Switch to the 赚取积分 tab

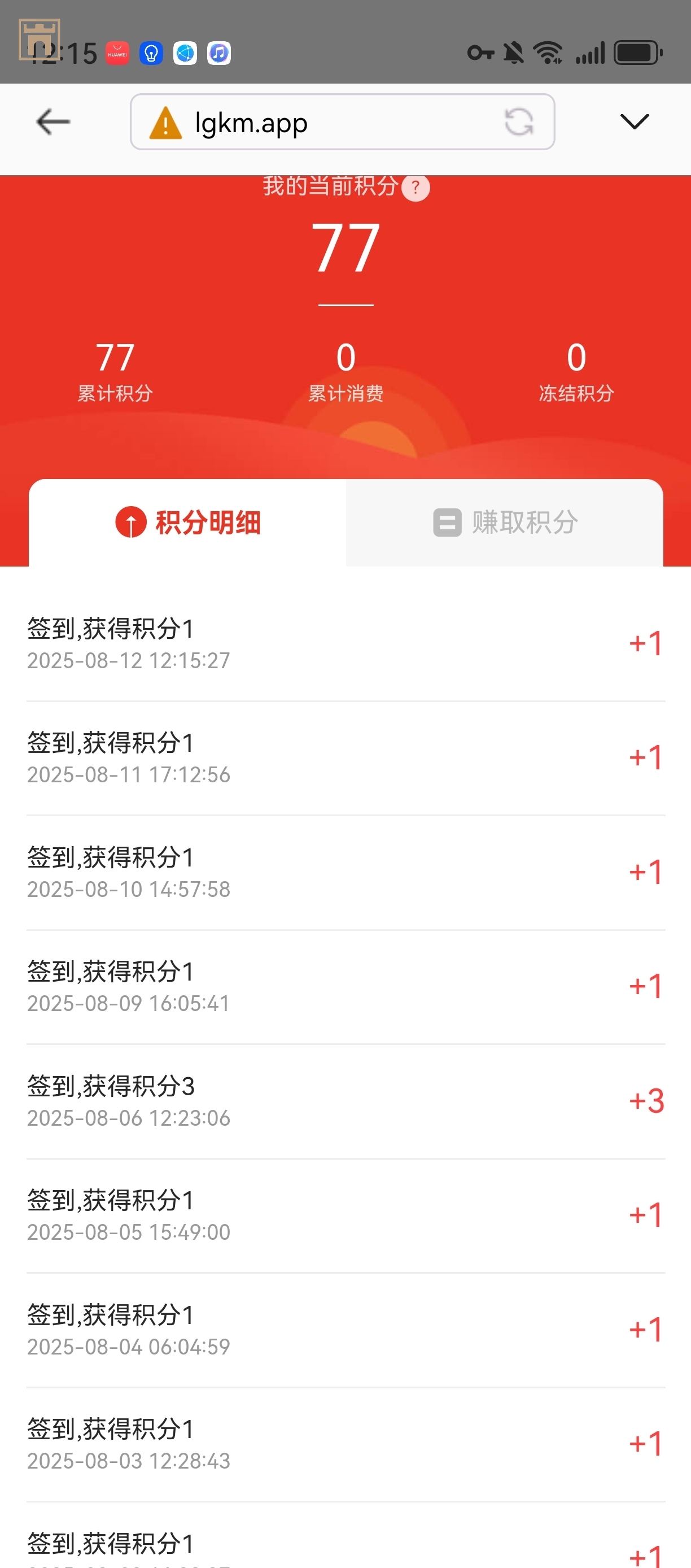pyautogui.click(x=505, y=522)
